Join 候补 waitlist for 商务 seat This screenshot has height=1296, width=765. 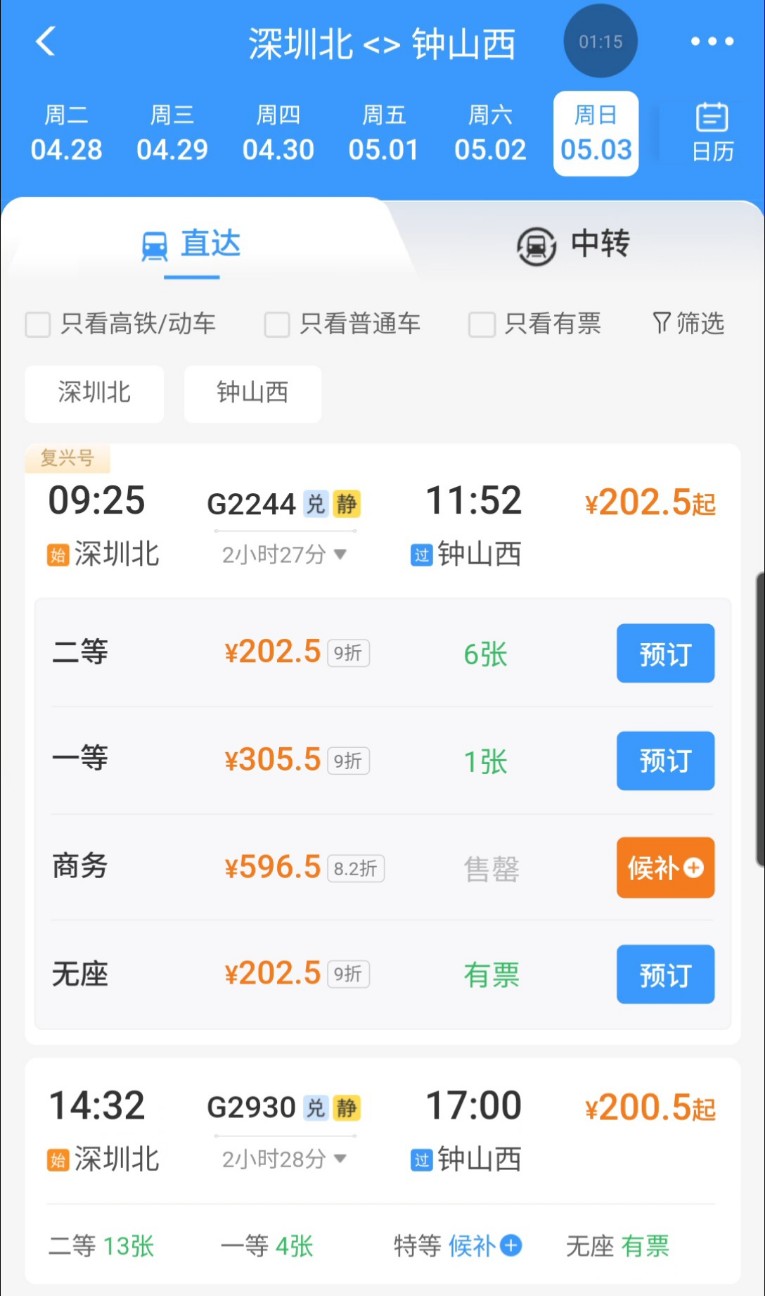click(665, 868)
